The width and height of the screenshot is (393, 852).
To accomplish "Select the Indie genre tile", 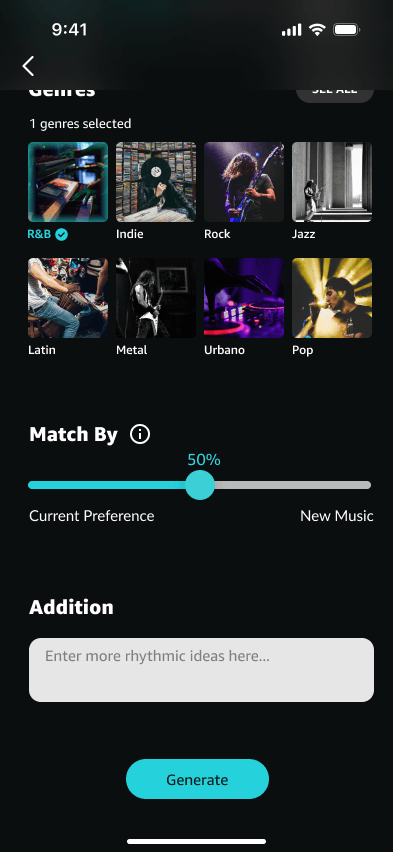I will 156,182.
